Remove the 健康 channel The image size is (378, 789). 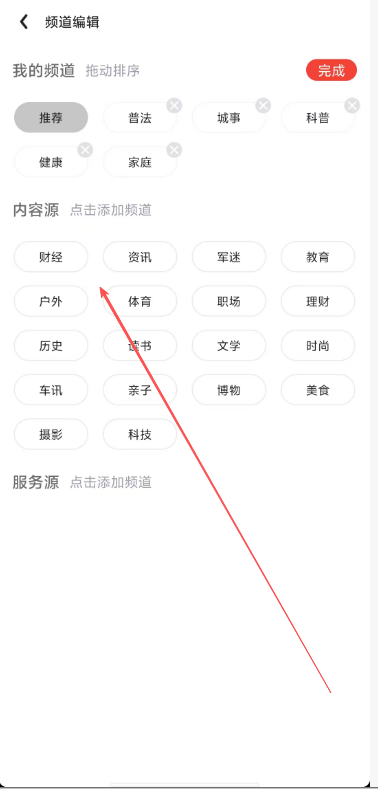85,150
